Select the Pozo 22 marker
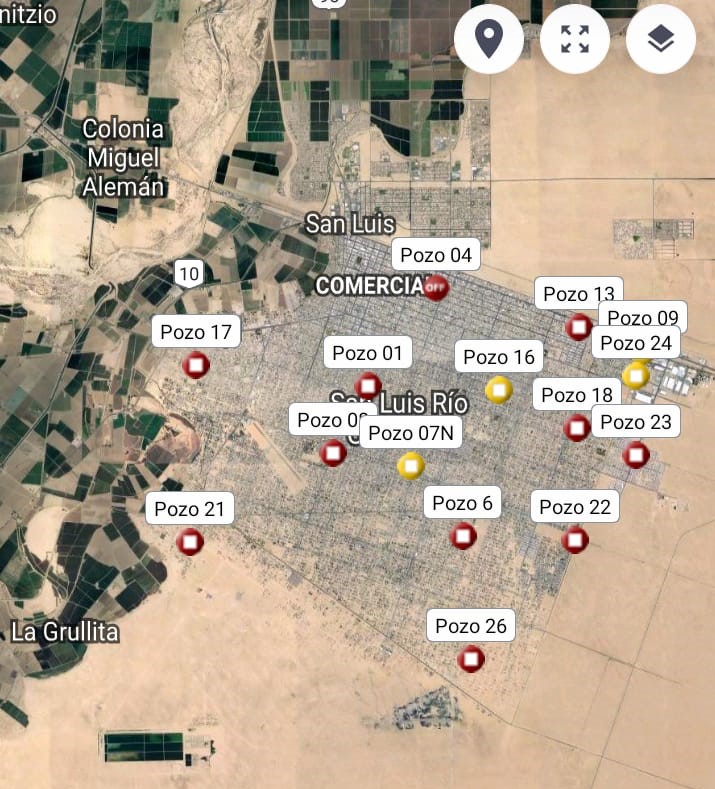Screen dimensions: 715x789 click(575, 540)
